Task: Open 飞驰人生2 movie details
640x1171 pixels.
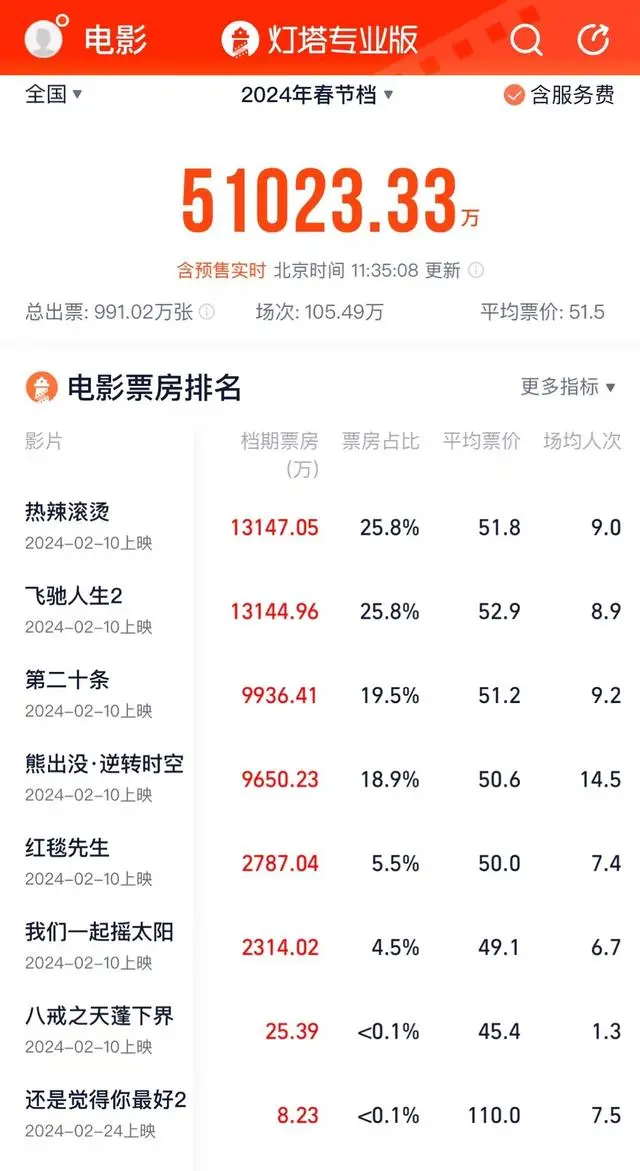Action: pos(320,611)
